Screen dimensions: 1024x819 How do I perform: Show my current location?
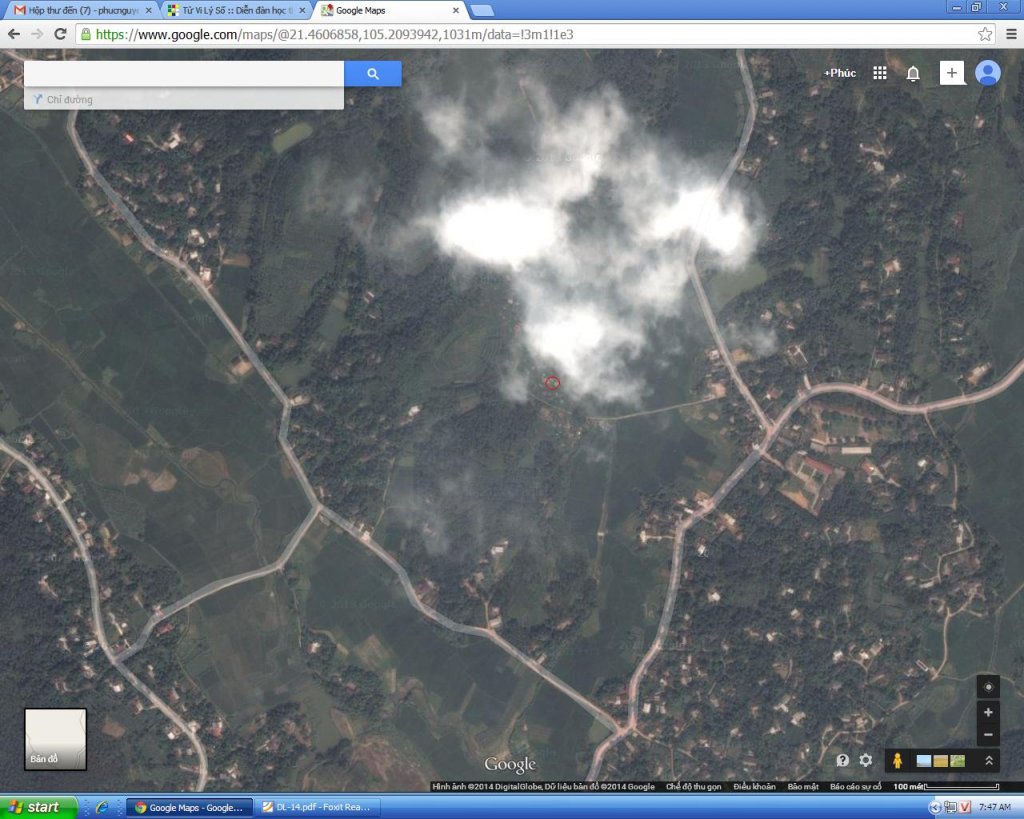point(988,687)
